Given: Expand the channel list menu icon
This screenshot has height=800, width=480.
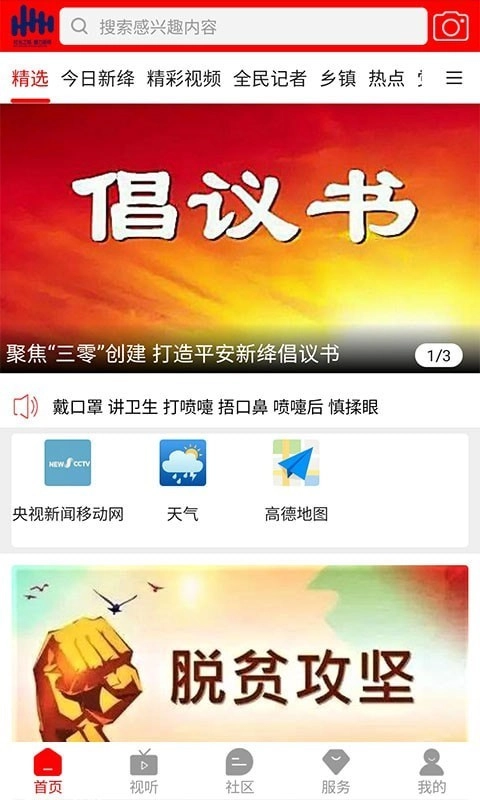Looking at the screenshot, I should (x=454, y=78).
